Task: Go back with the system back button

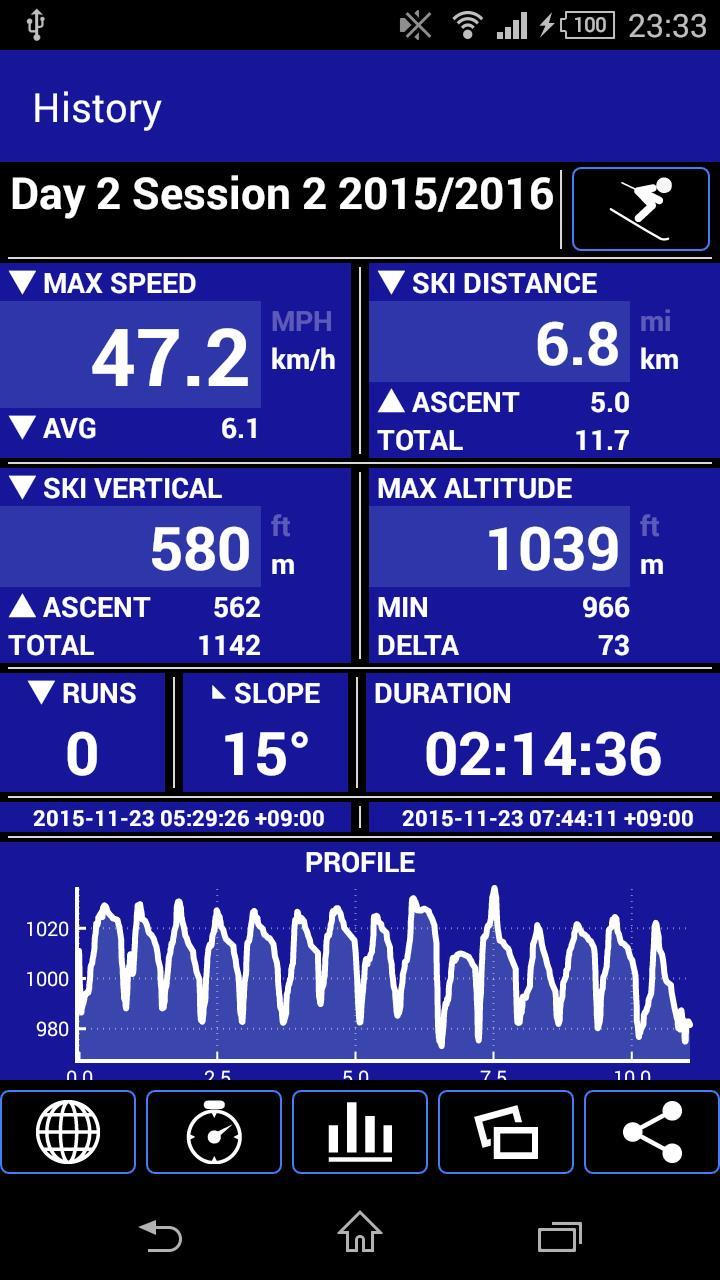Action: pos(160,1236)
